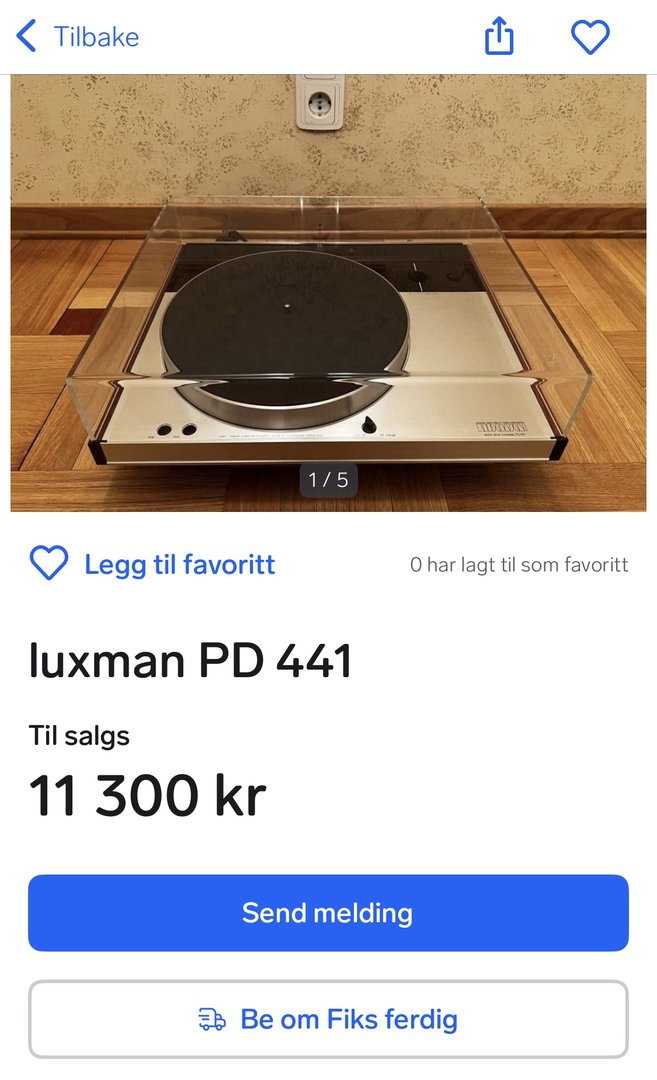
Task: Go back with the Tilbake button
Action: pyautogui.click(x=77, y=37)
